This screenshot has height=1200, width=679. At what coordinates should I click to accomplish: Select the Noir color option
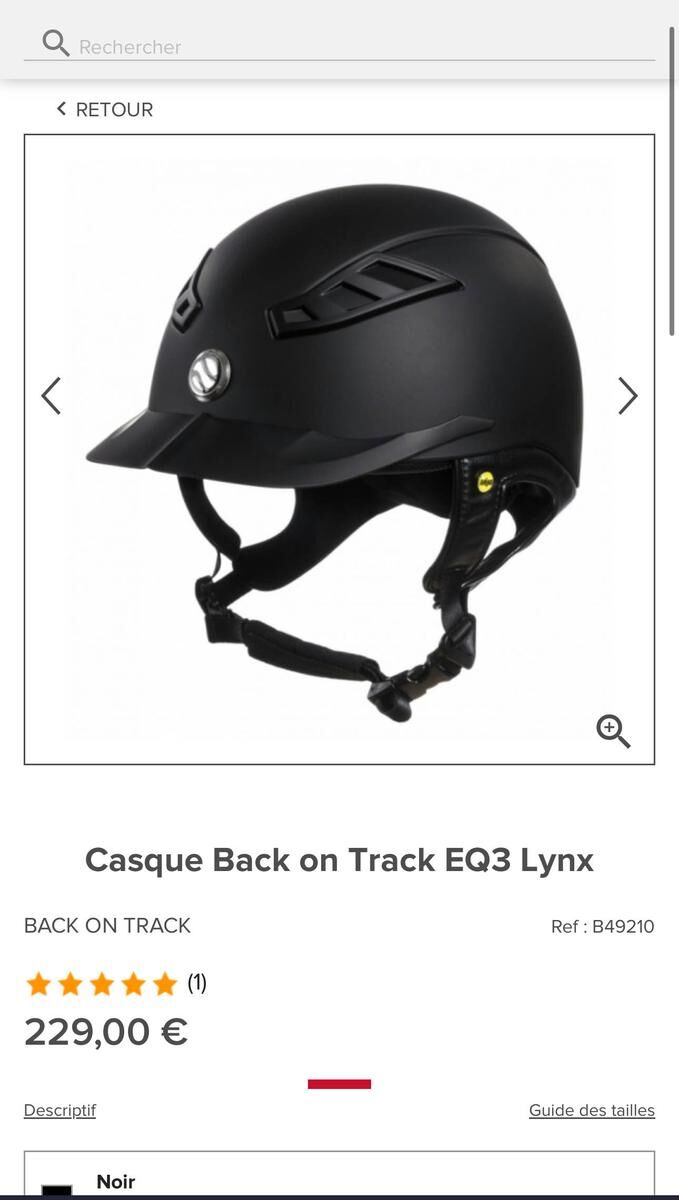115,1182
